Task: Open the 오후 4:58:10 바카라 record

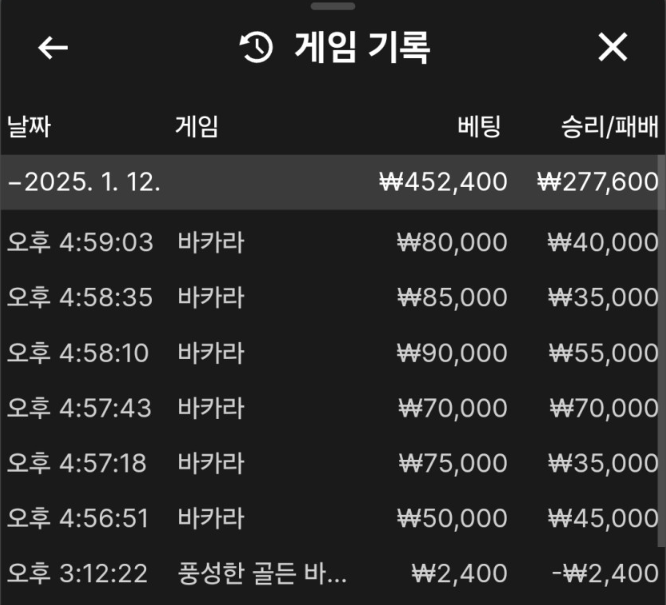Action: pyautogui.click(x=330, y=352)
